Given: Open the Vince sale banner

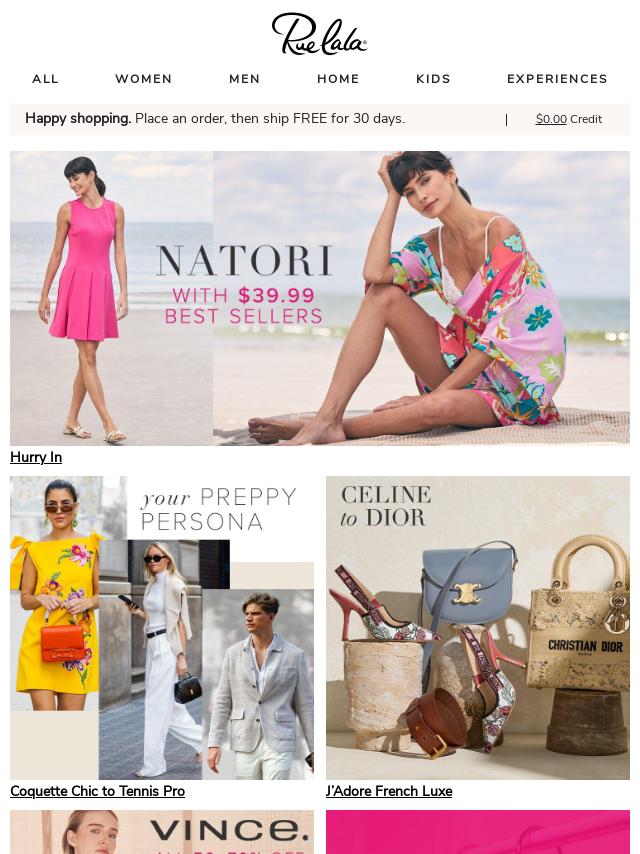Looking at the screenshot, I should 162,832.
